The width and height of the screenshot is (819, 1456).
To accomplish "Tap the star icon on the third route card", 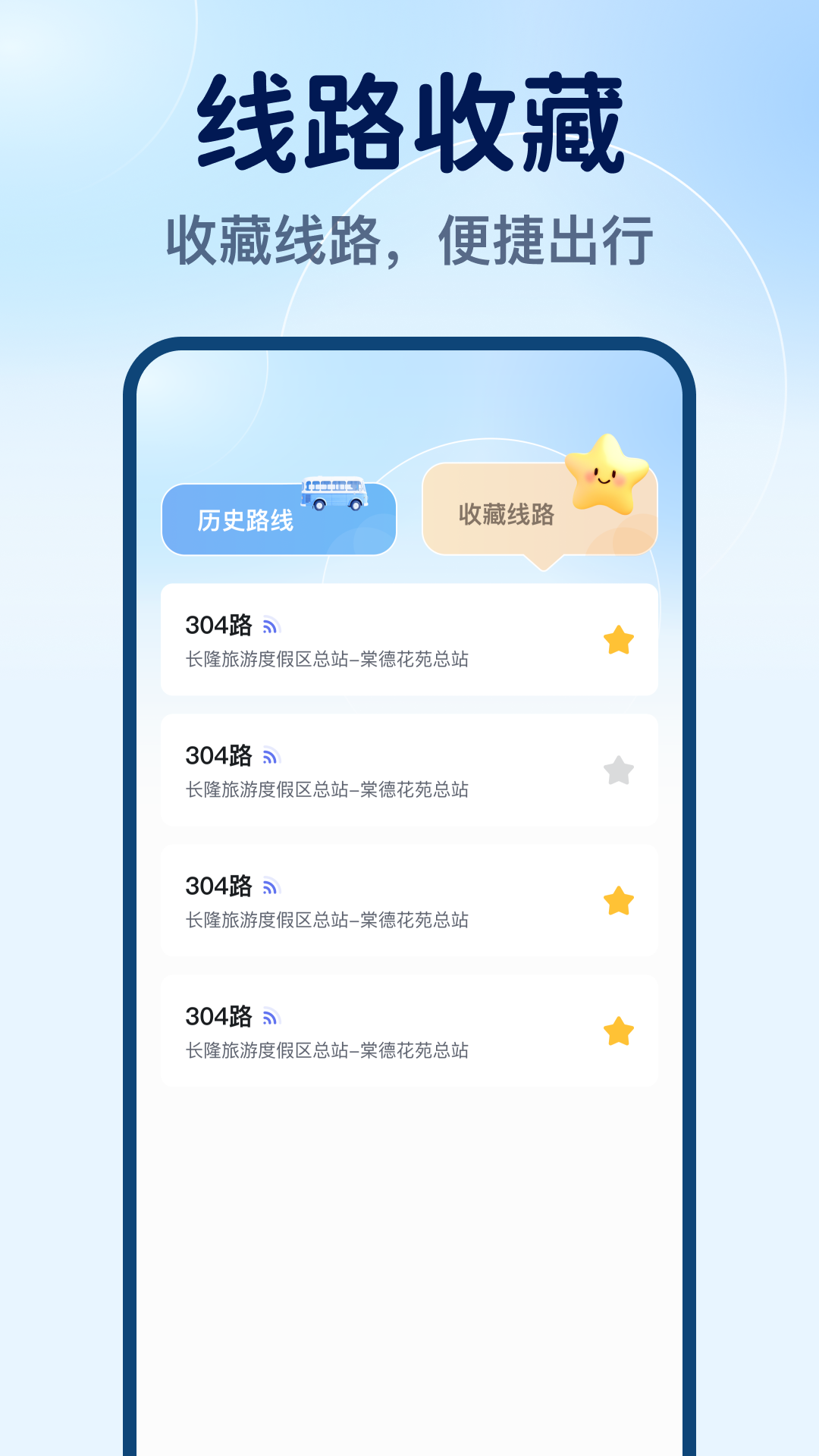I will tap(619, 899).
